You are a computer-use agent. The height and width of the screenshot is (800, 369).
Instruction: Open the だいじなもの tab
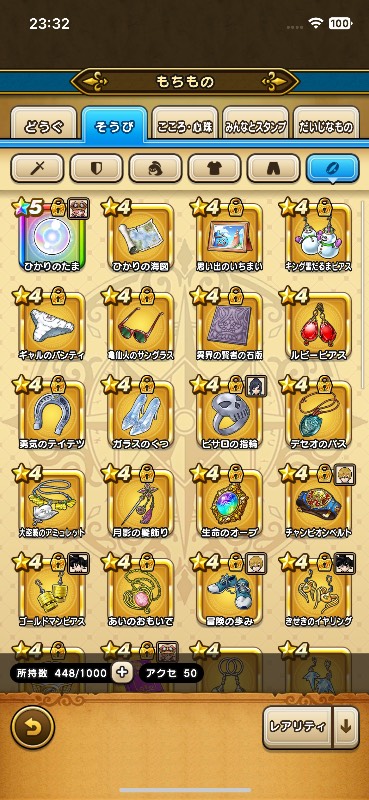[327, 126]
